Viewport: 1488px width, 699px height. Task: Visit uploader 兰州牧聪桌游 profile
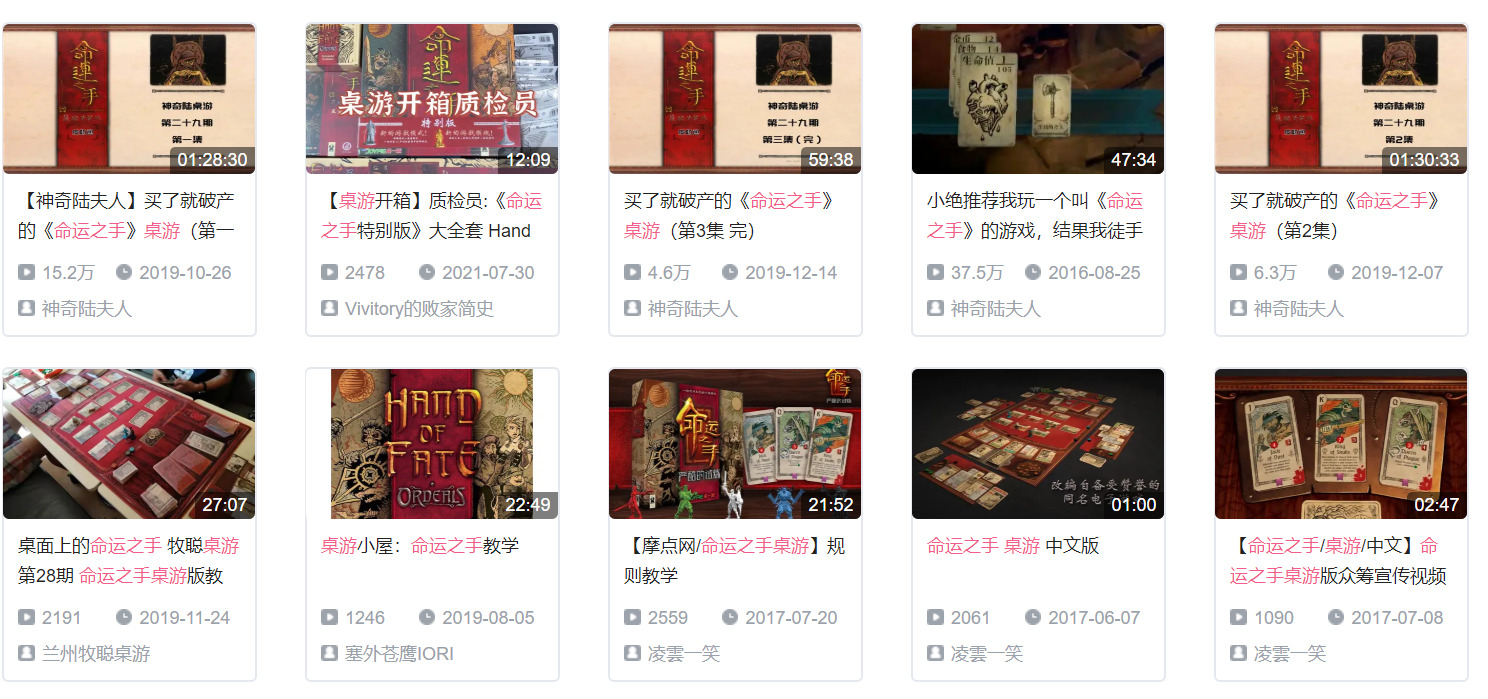click(96, 654)
